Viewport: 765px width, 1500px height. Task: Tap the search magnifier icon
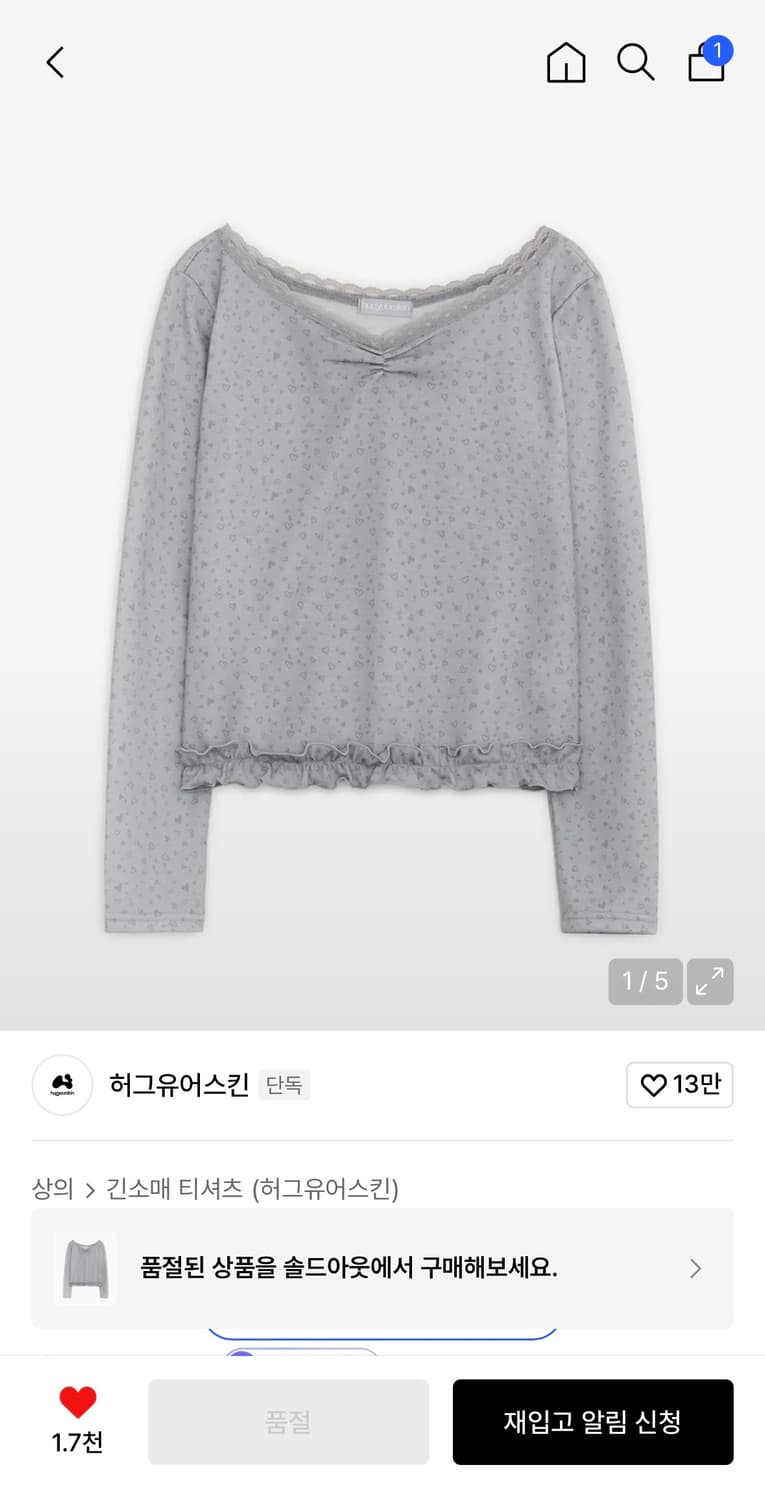tap(636, 62)
